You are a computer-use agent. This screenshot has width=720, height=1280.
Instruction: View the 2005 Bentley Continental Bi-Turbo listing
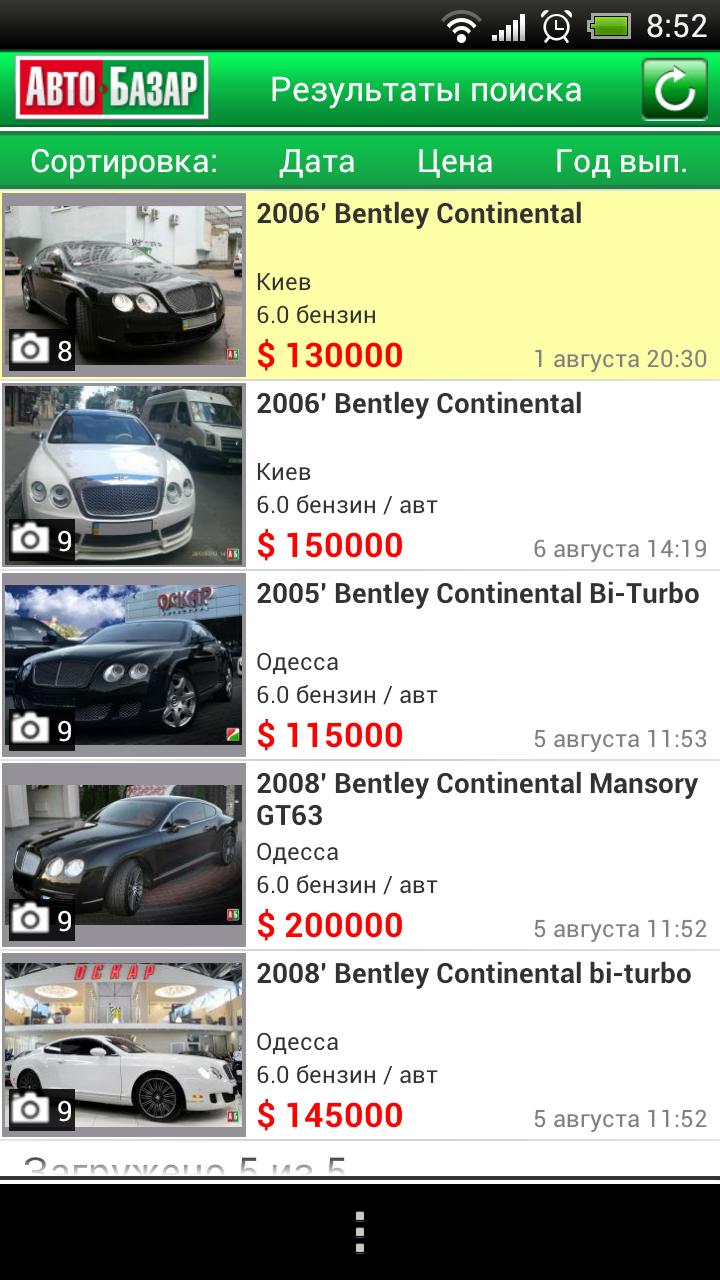point(480,665)
